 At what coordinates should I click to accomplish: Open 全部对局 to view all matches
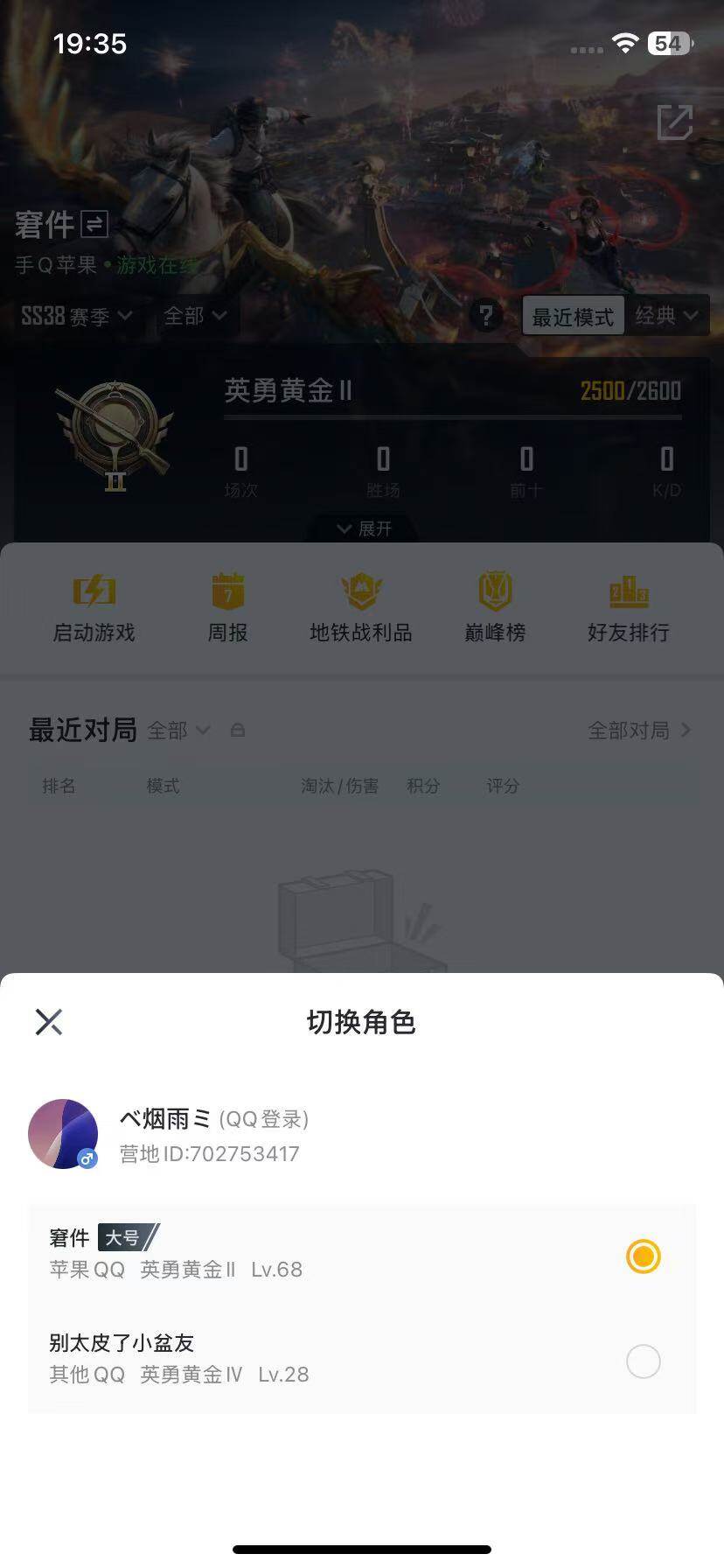[x=631, y=730]
